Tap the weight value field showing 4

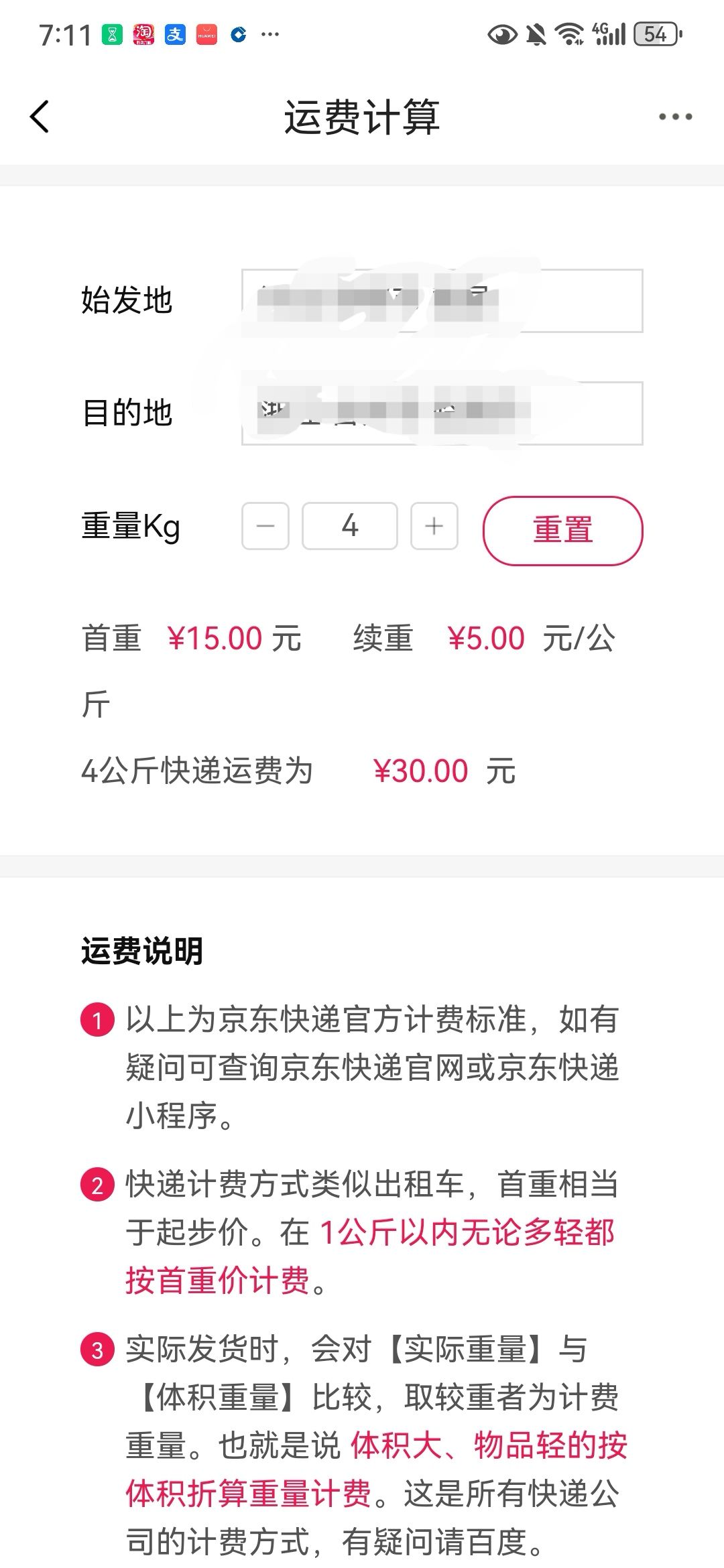[350, 526]
